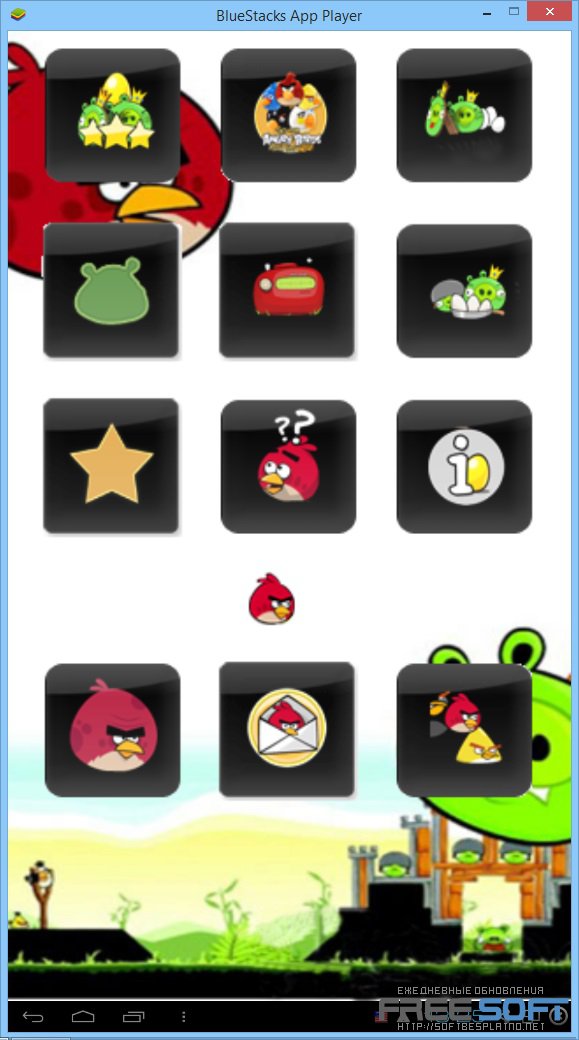Open the red and yellow birds tile
The image size is (579, 1040).
click(x=464, y=730)
